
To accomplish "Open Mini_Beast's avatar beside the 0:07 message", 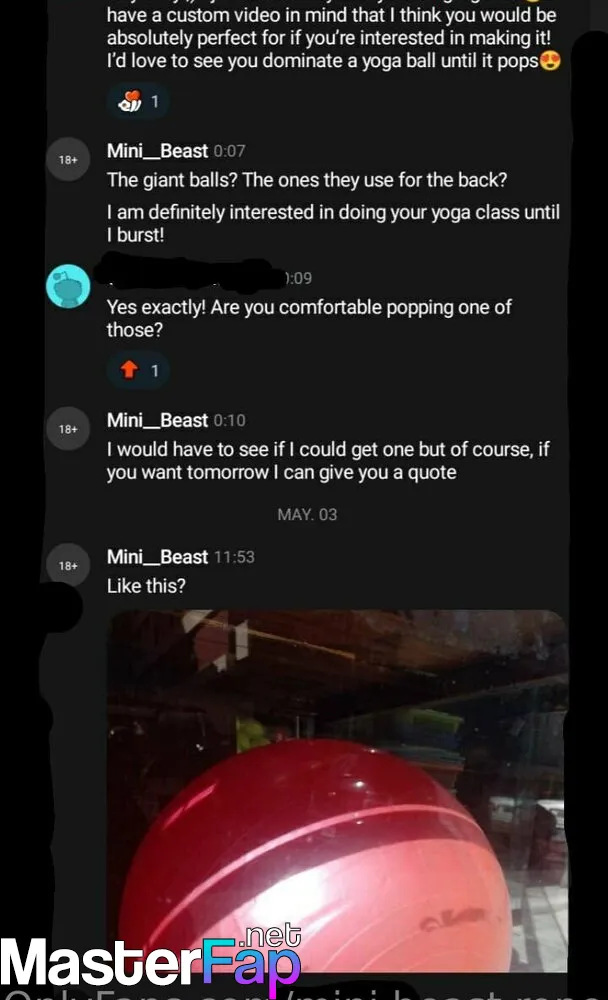I will (x=68, y=159).
